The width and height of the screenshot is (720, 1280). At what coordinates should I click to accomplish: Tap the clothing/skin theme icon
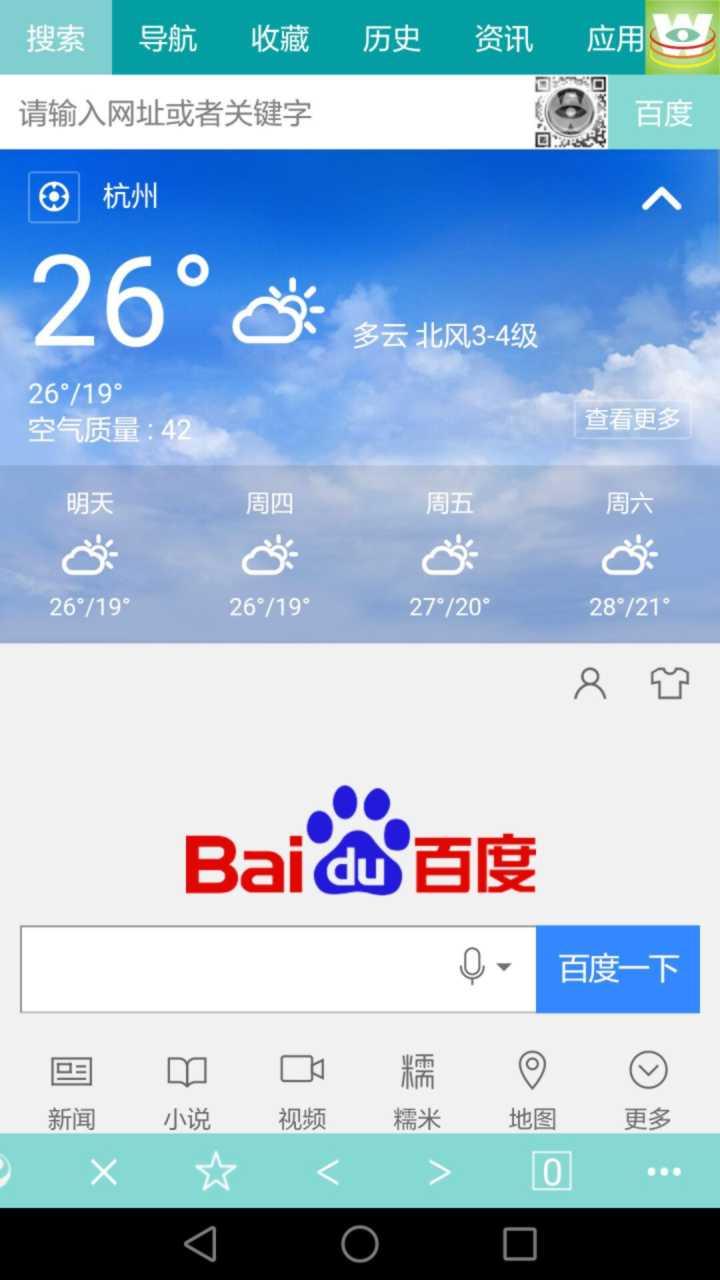tap(668, 683)
